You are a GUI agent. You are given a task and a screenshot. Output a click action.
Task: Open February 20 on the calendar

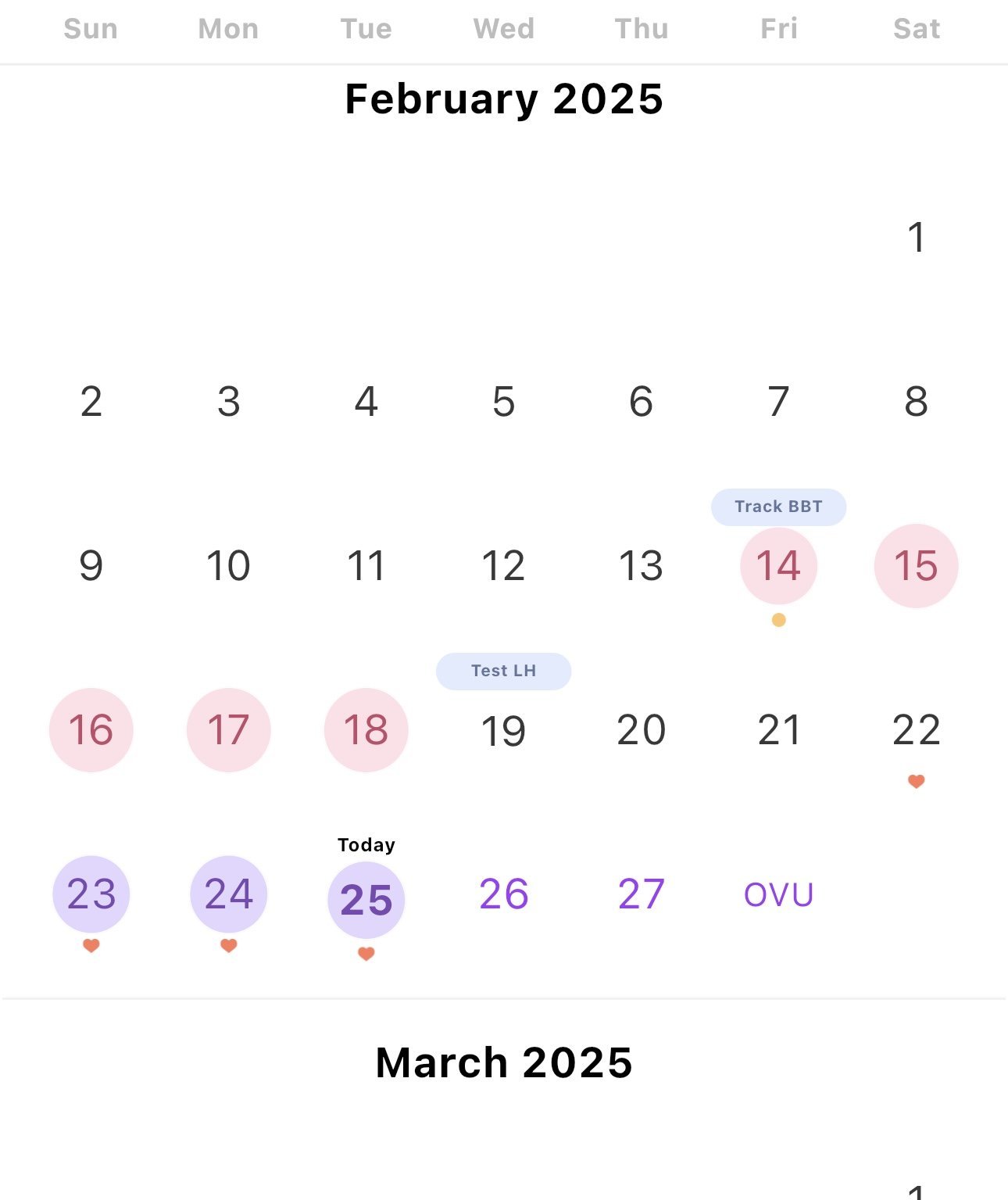point(641,730)
